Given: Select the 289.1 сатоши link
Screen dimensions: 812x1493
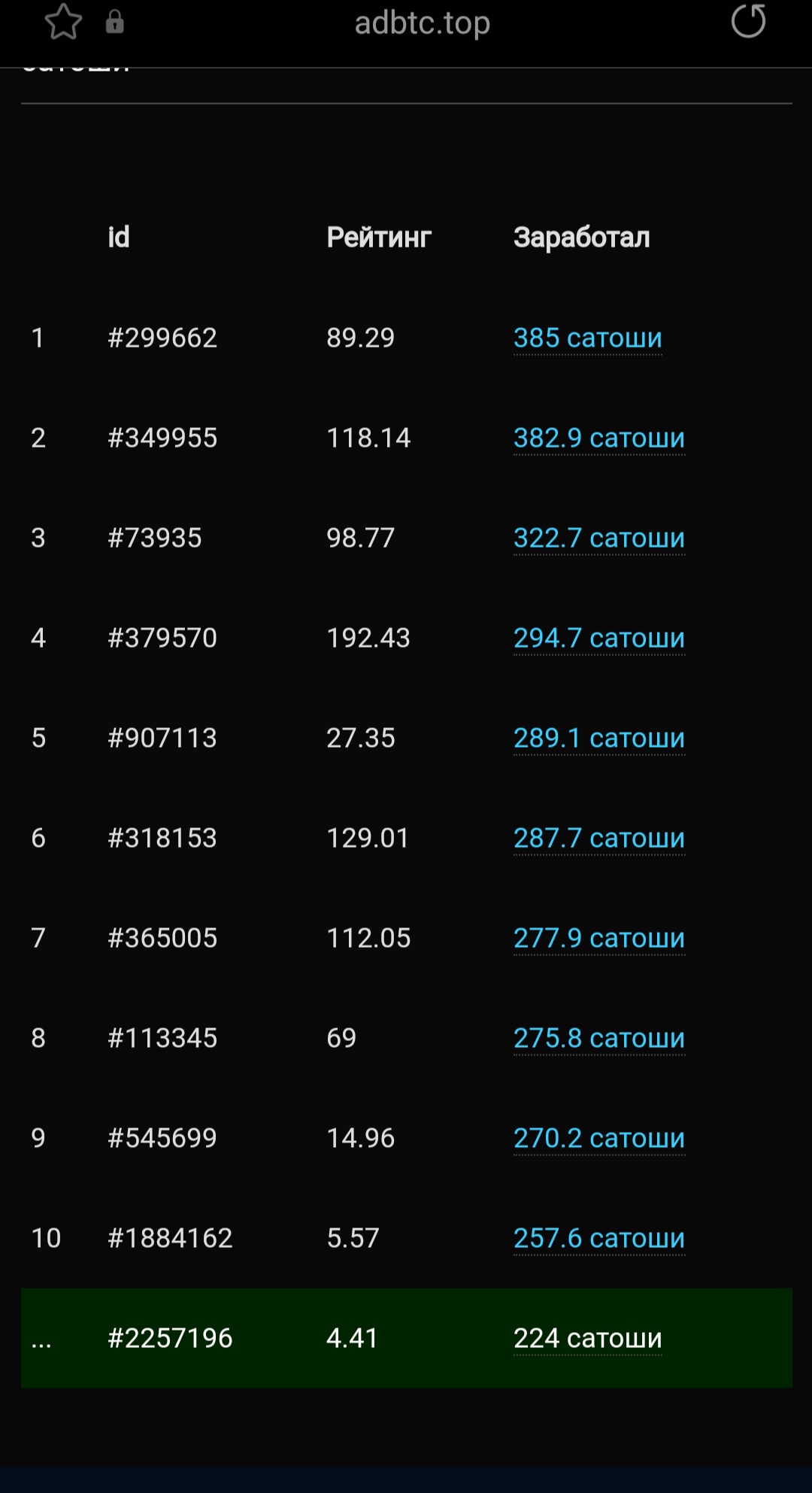Looking at the screenshot, I should click(x=599, y=738).
